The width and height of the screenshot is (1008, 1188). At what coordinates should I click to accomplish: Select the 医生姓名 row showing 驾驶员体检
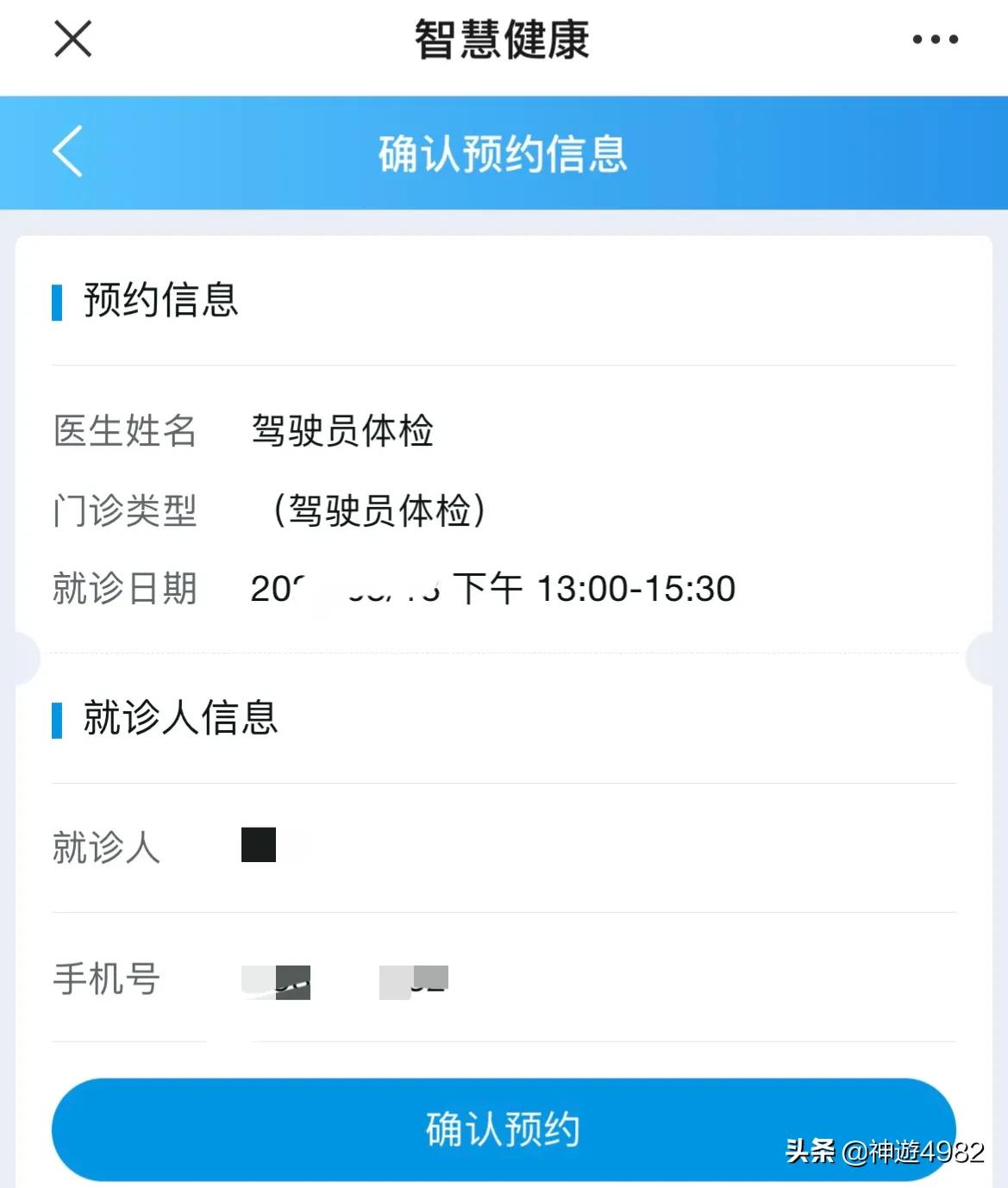coord(345,431)
